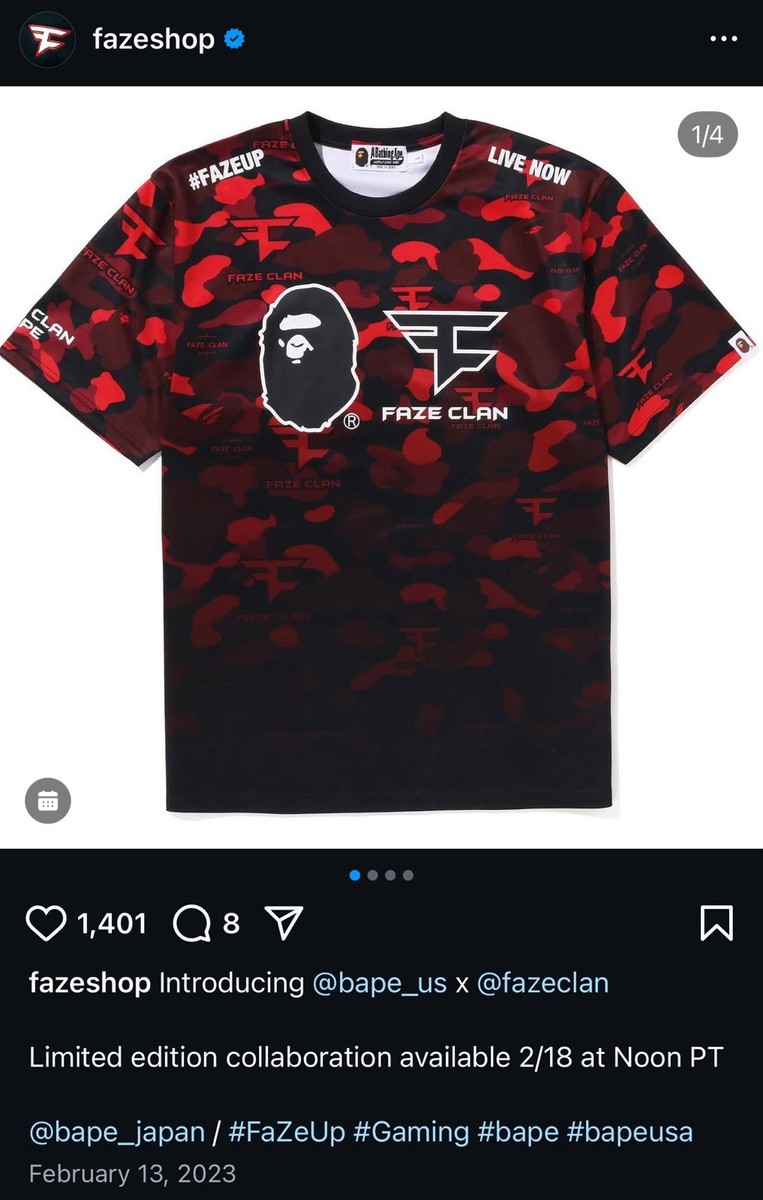The width and height of the screenshot is (763, 1200).
Task: Open the @bape_japan mention
Action: [116, 1132]
